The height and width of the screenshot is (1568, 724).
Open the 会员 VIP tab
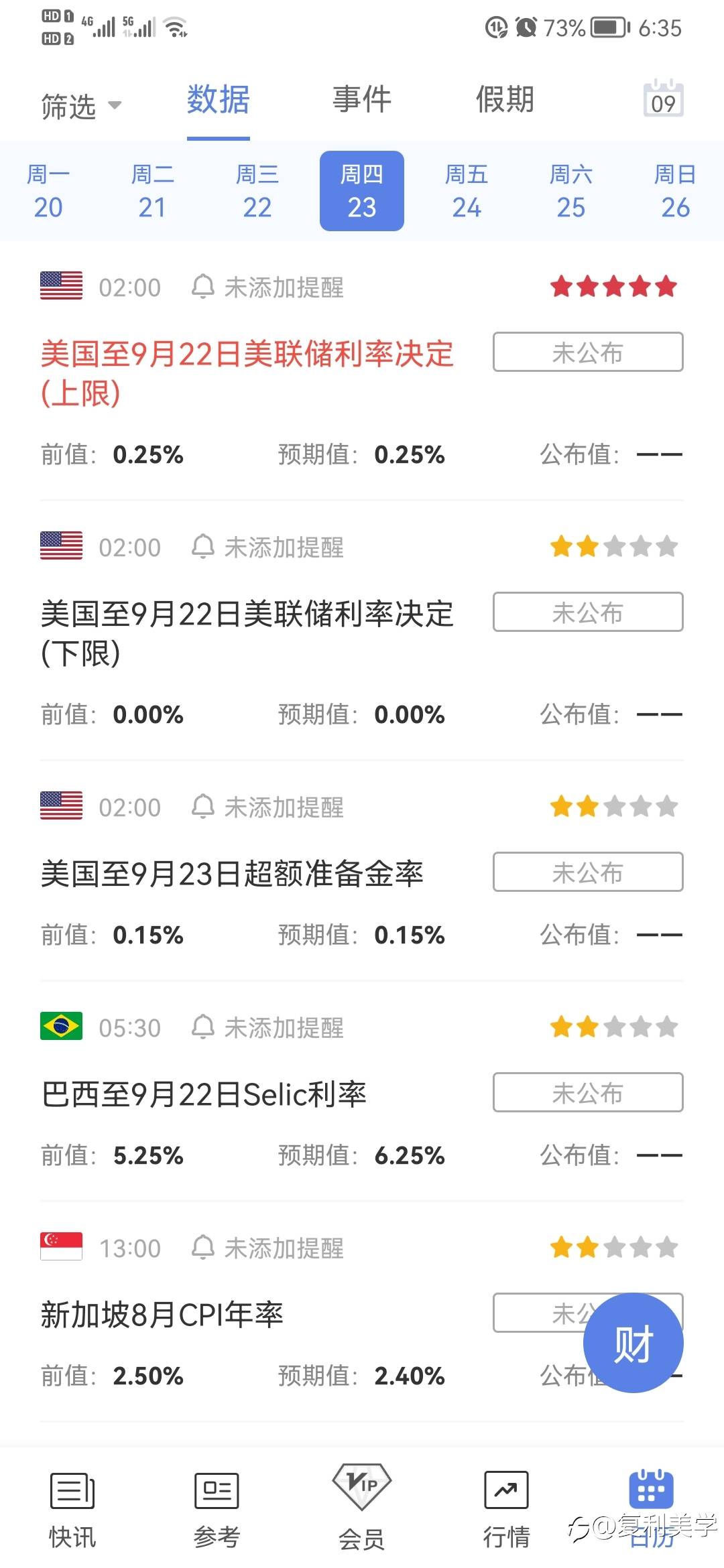[362, 1510]
